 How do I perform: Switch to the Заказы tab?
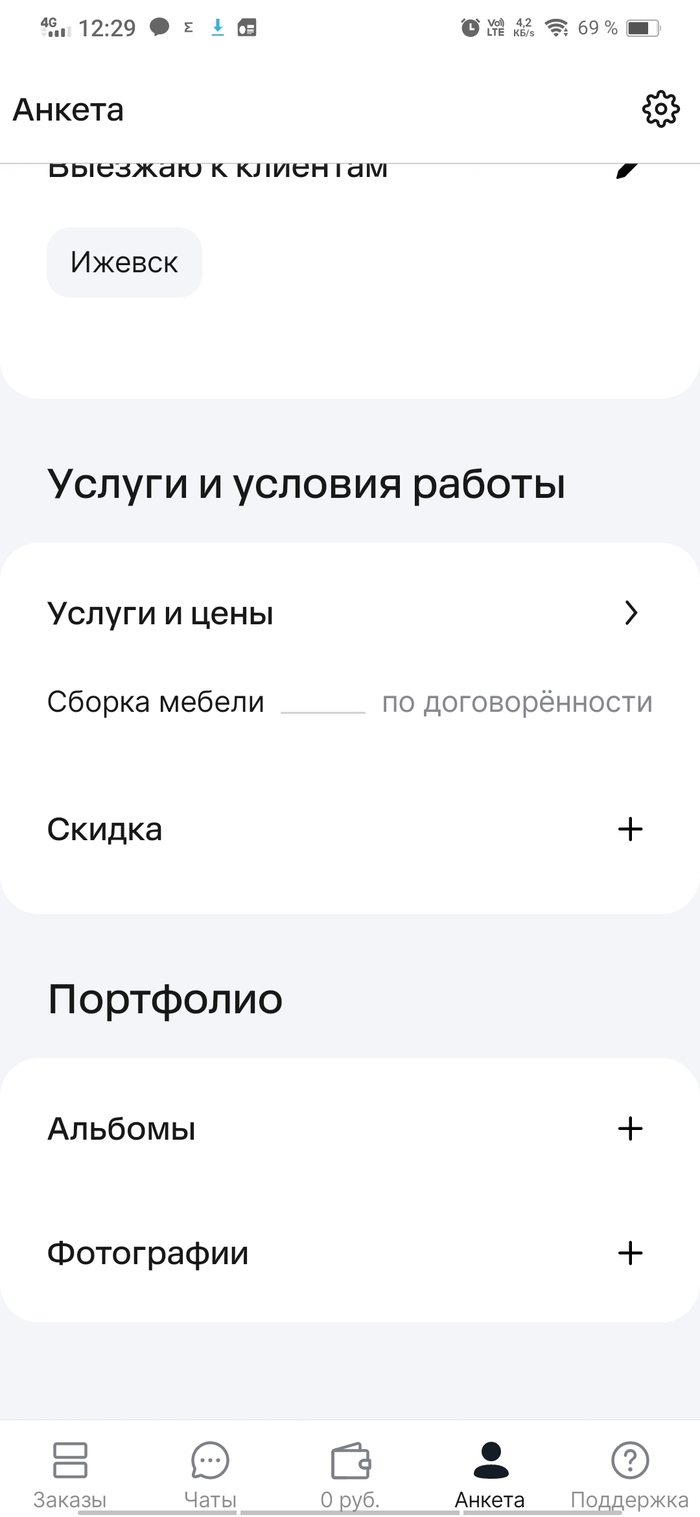[70, 1473]
